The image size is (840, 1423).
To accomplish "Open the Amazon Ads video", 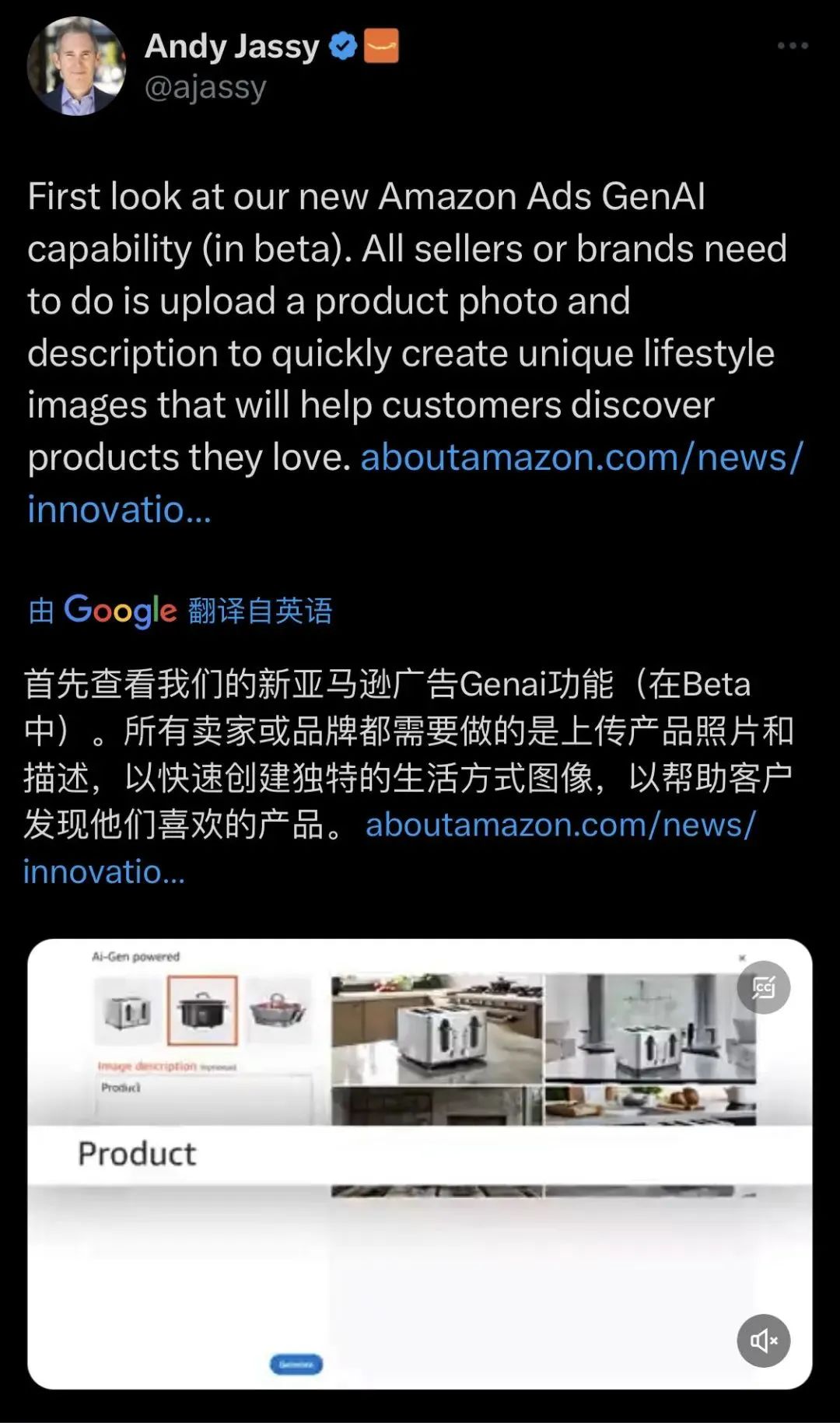I will coord(420,1167).
